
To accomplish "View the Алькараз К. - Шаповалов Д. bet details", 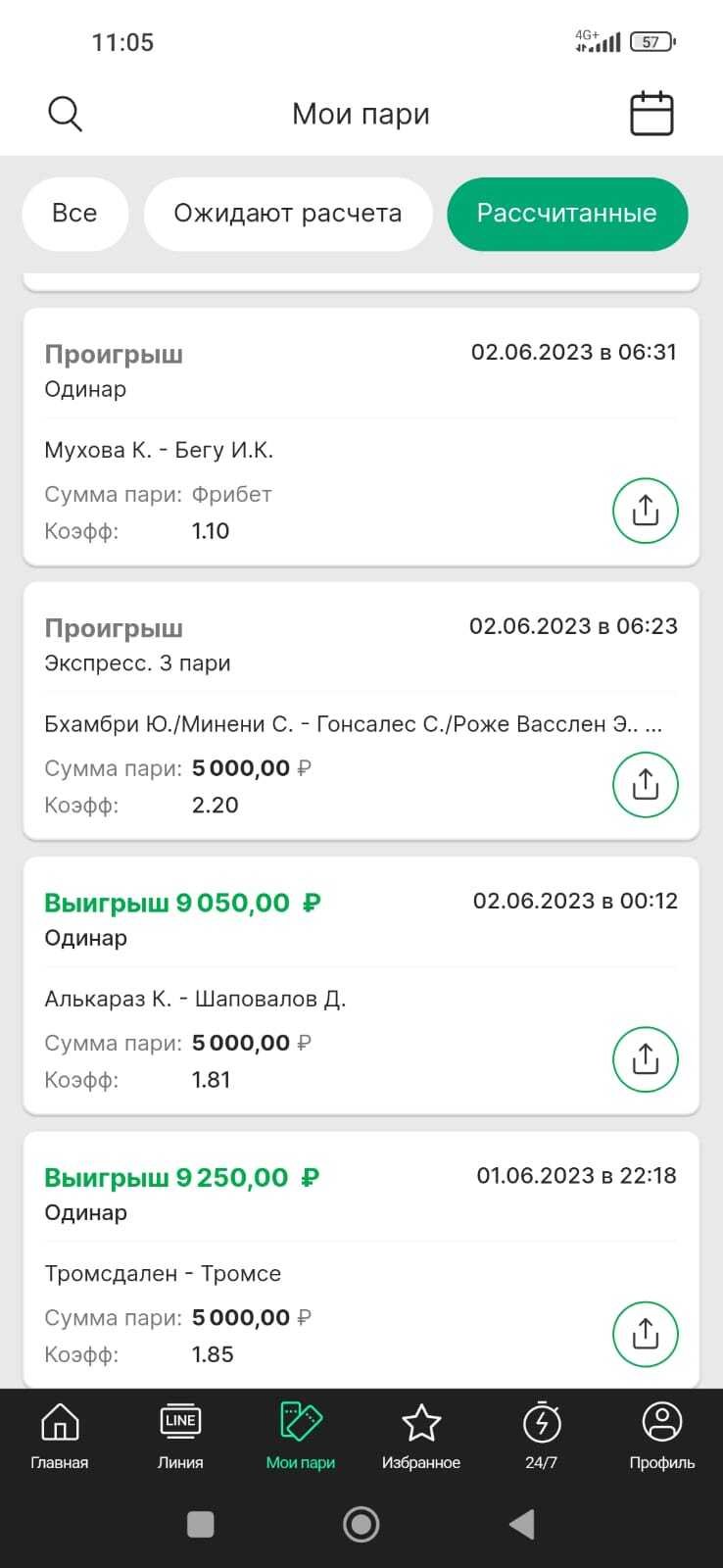I will (x=294, y=1000).
